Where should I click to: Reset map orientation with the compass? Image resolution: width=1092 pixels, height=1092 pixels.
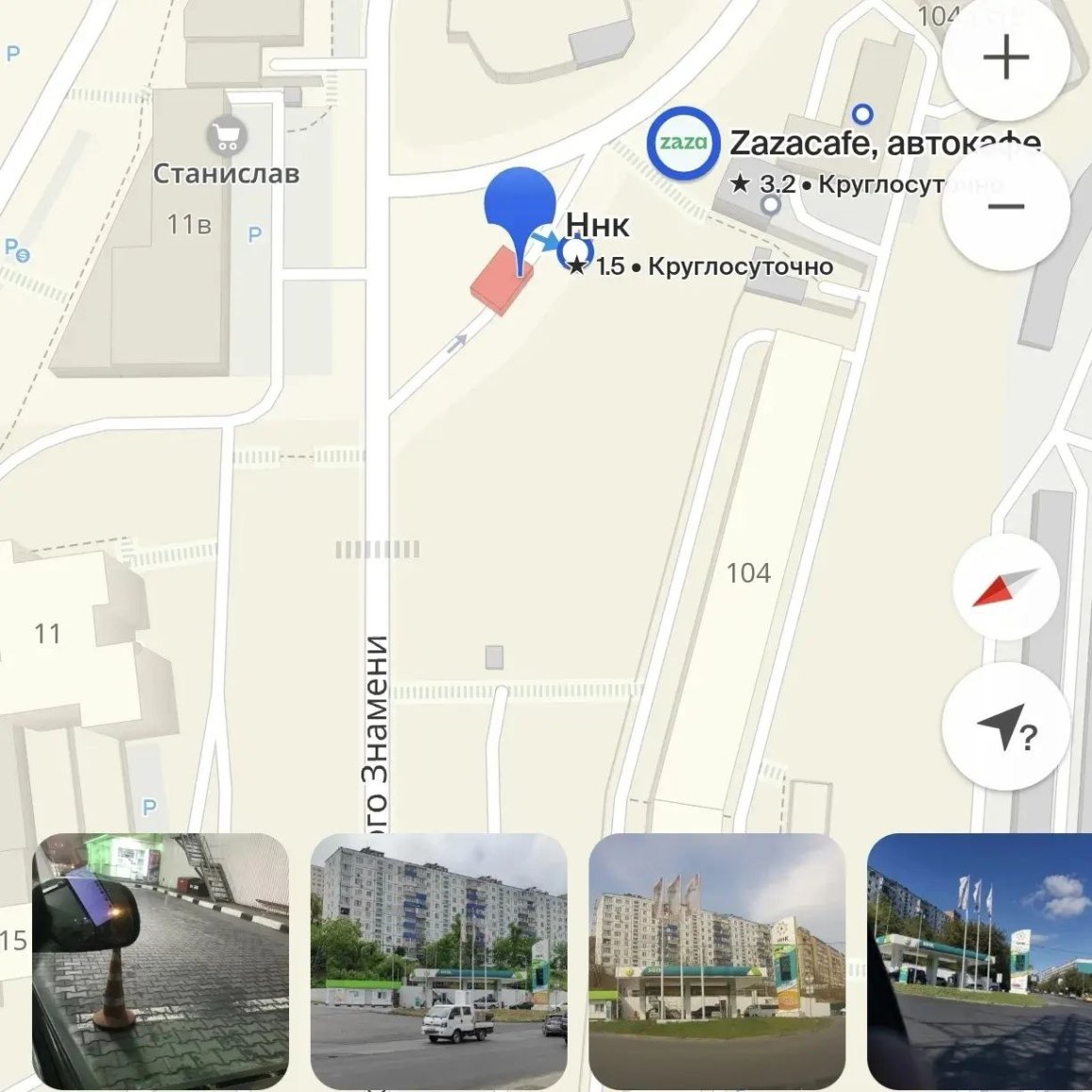pos(1005,587)
